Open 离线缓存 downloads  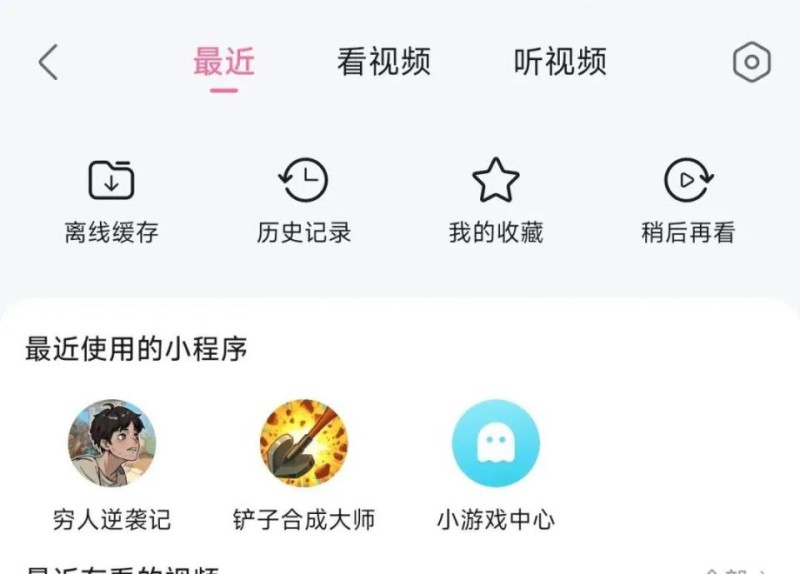(111, 200)
